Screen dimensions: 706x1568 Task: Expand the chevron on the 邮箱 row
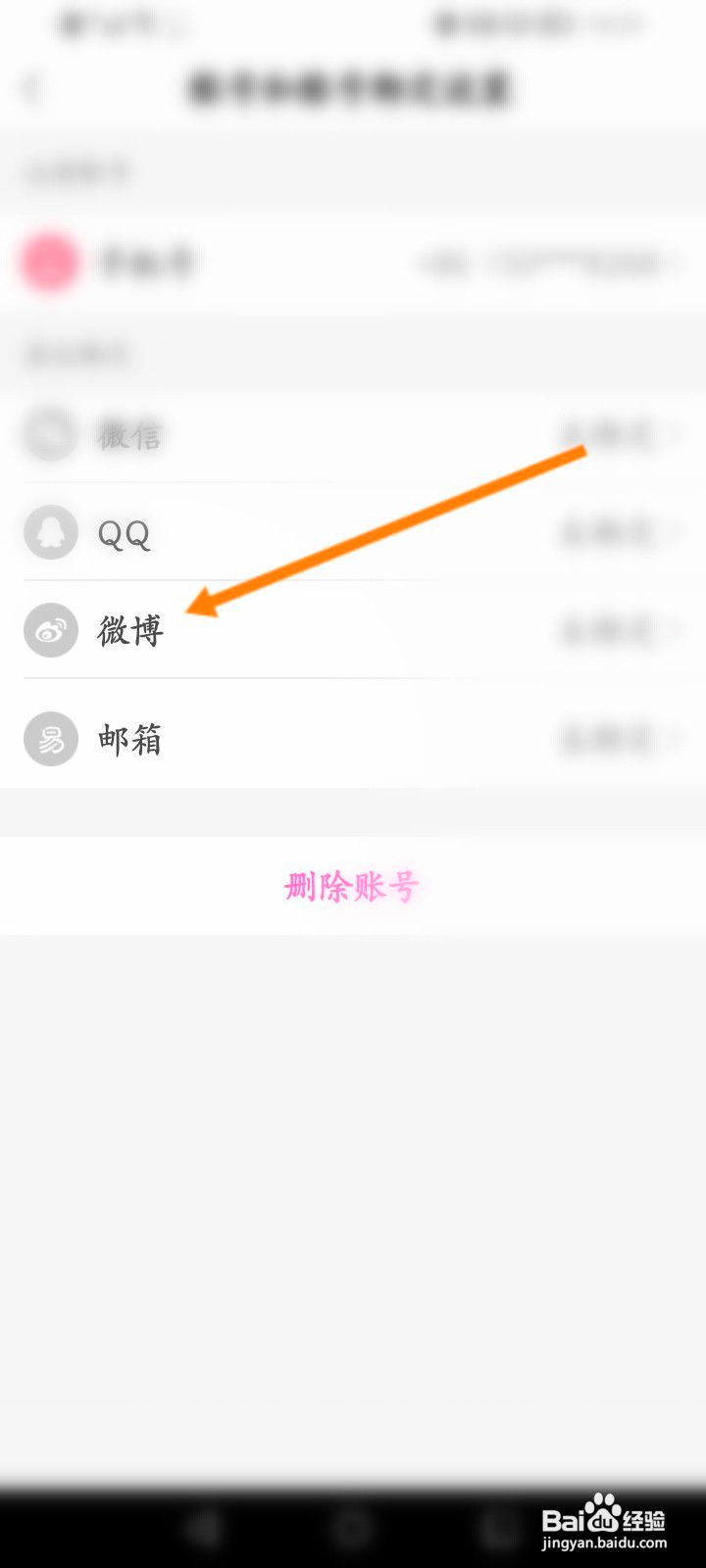point(677,740)
